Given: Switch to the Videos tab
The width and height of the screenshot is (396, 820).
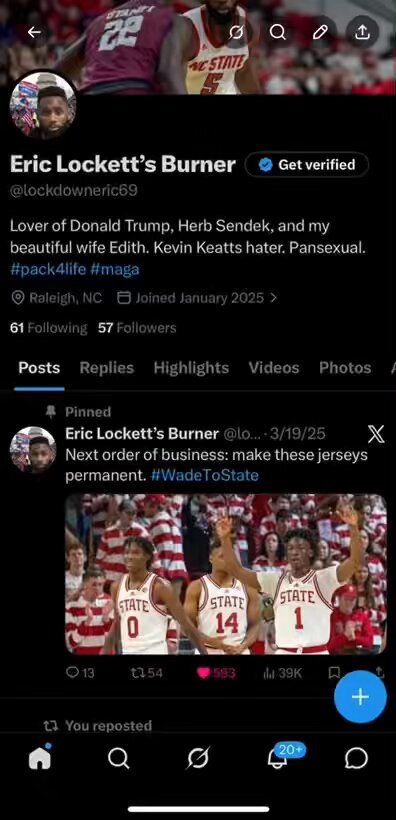Looking at the screenshot, I should tap(274, 368).
